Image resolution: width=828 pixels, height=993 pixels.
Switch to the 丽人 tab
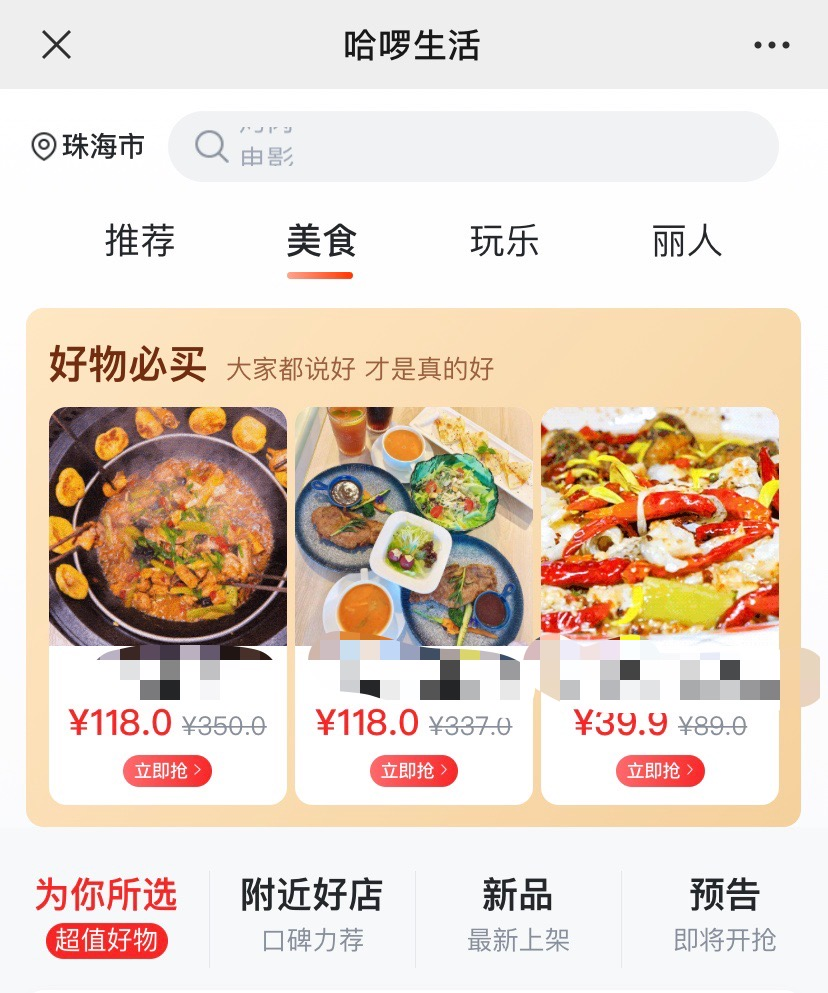pos(683,241)
